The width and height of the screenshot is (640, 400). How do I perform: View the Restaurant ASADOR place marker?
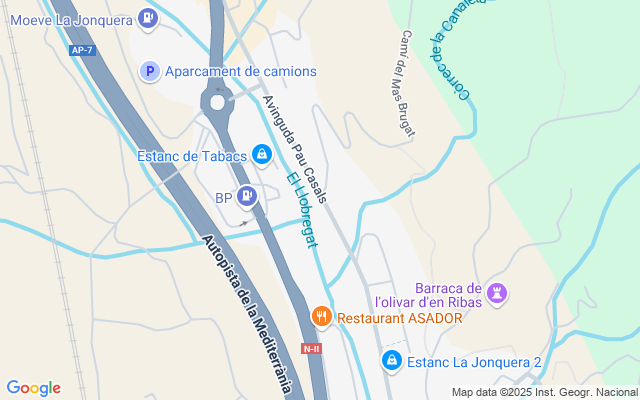(321, 318)
